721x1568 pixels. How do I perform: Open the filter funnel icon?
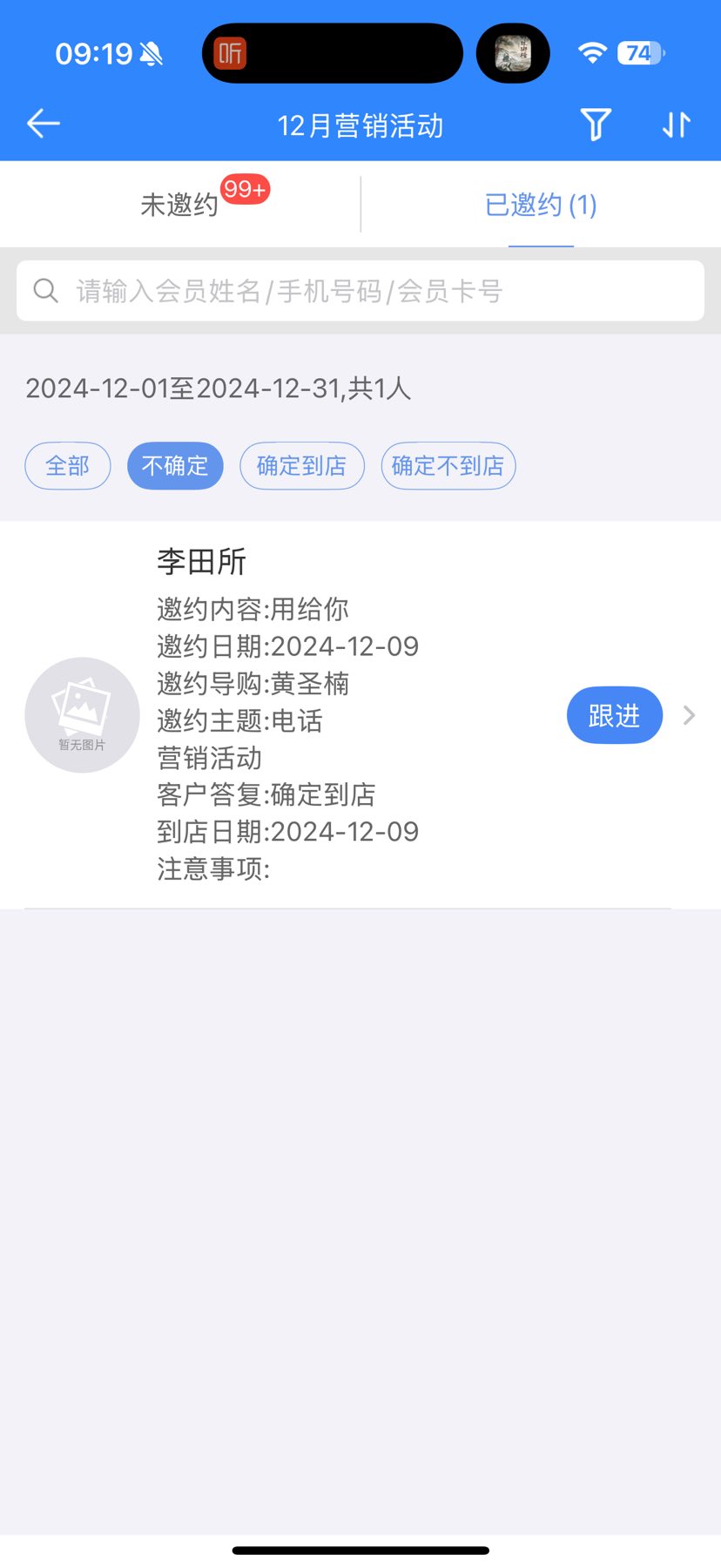point(596,125)
